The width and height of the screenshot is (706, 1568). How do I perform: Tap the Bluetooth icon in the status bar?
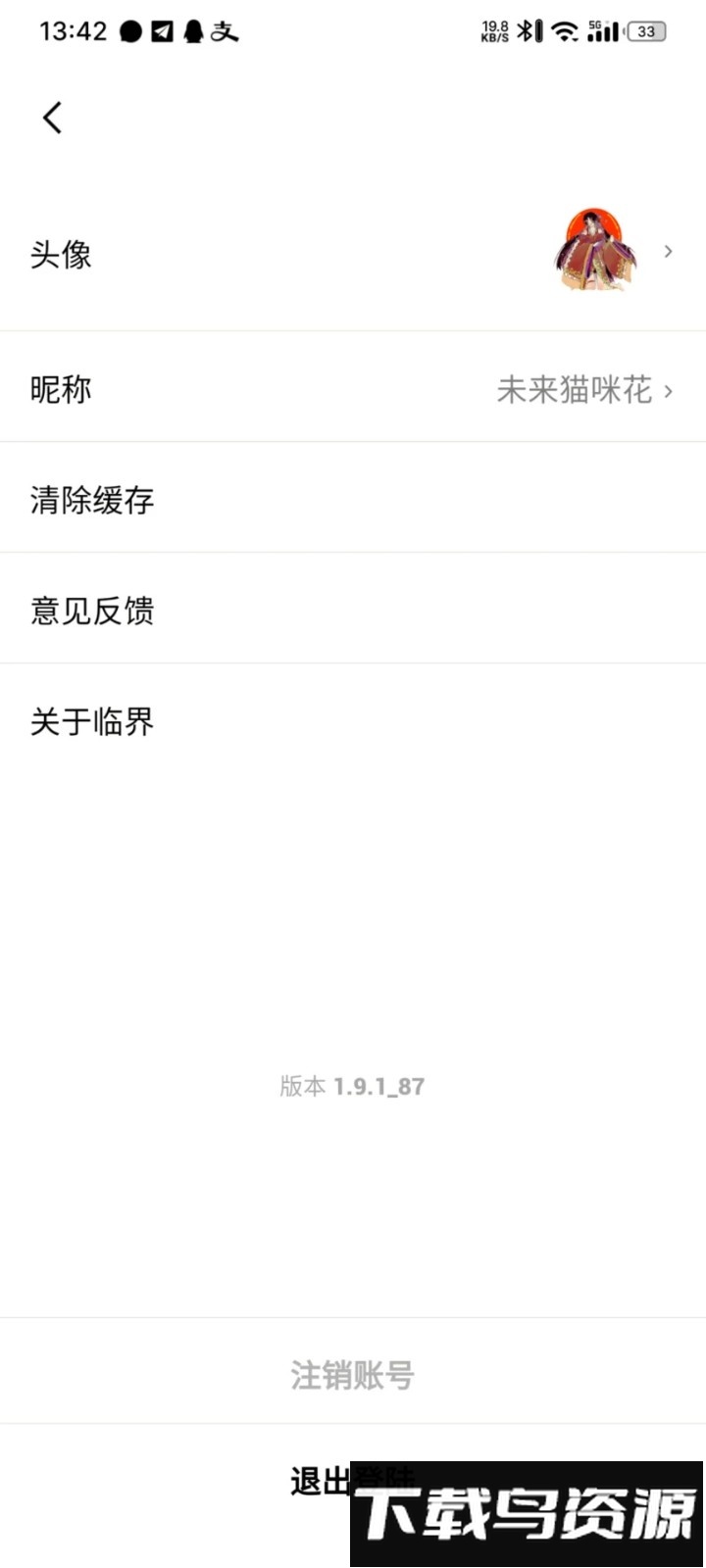point(527,31)
